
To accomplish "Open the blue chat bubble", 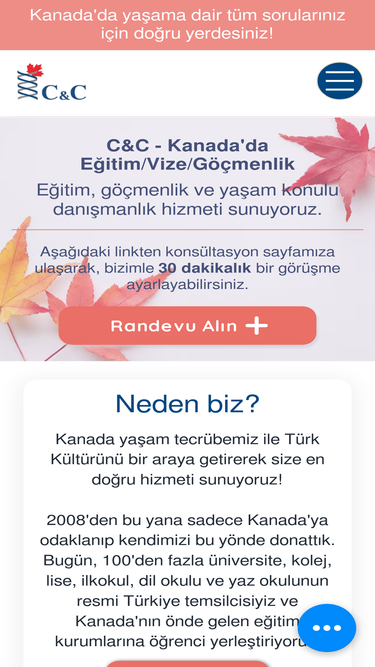I will pyautogui.click(x=327, y=628).
